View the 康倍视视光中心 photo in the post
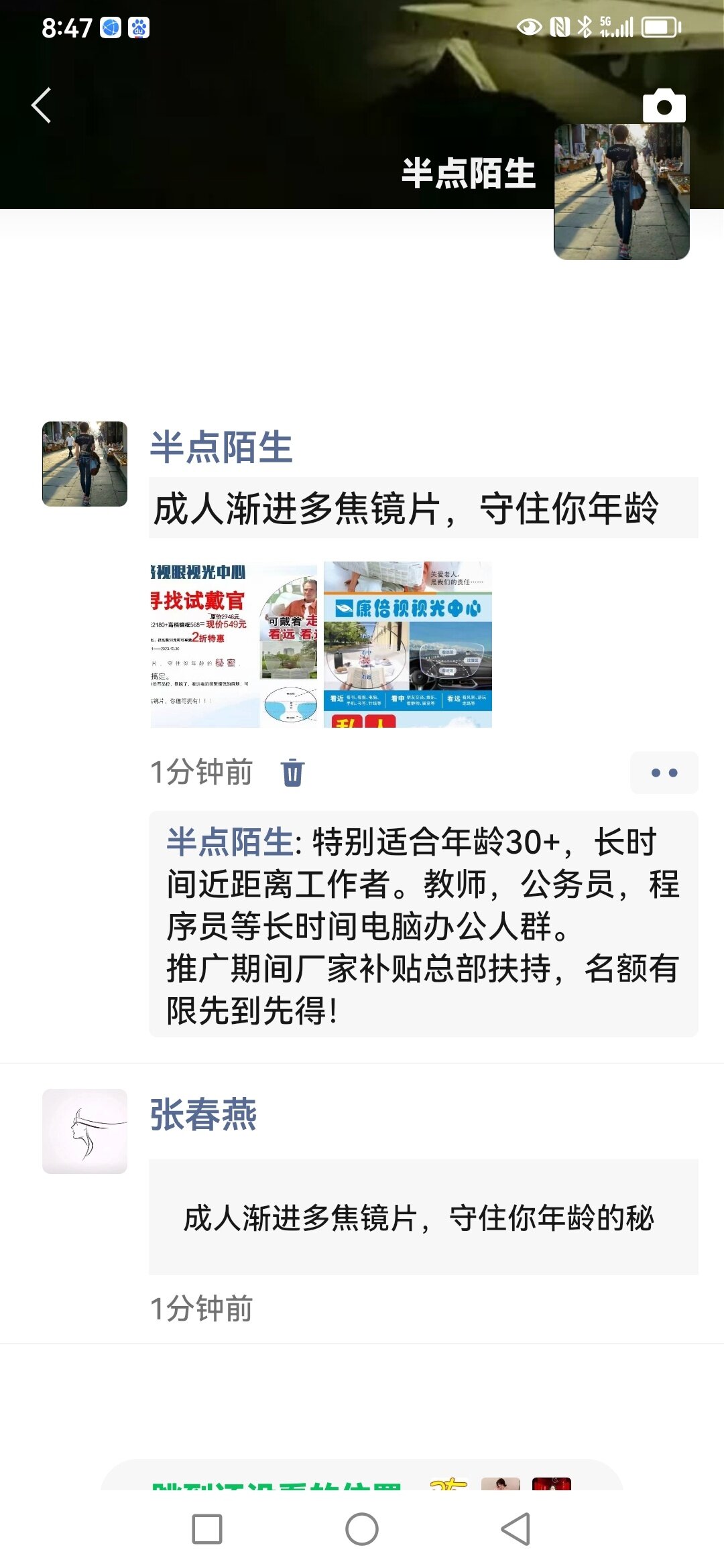The height and width of the screenshot is (1568, 724). click(x=408, y=645)
